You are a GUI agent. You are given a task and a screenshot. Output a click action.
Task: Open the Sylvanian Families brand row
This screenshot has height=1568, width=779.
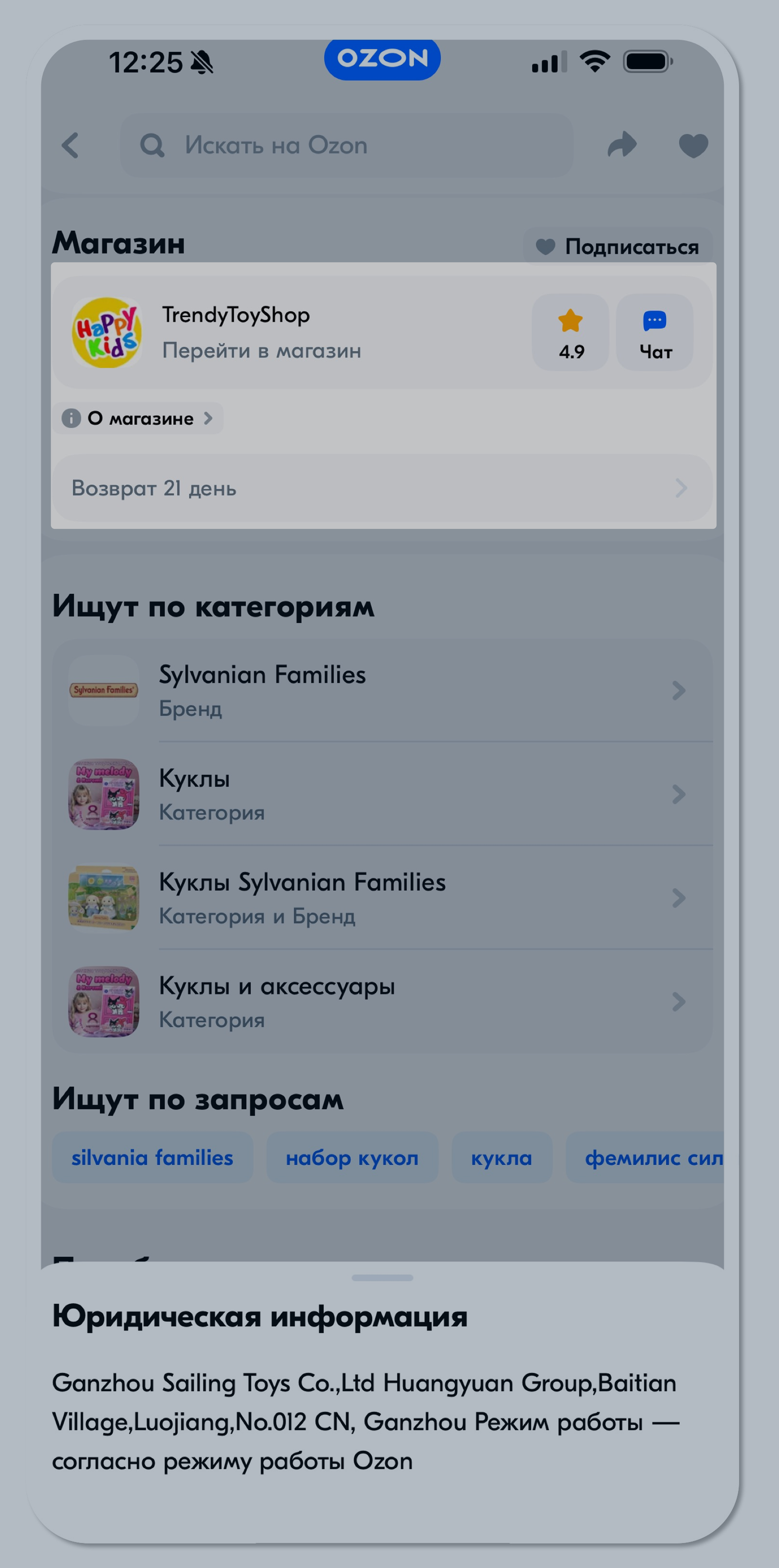[x=382, y=690]
